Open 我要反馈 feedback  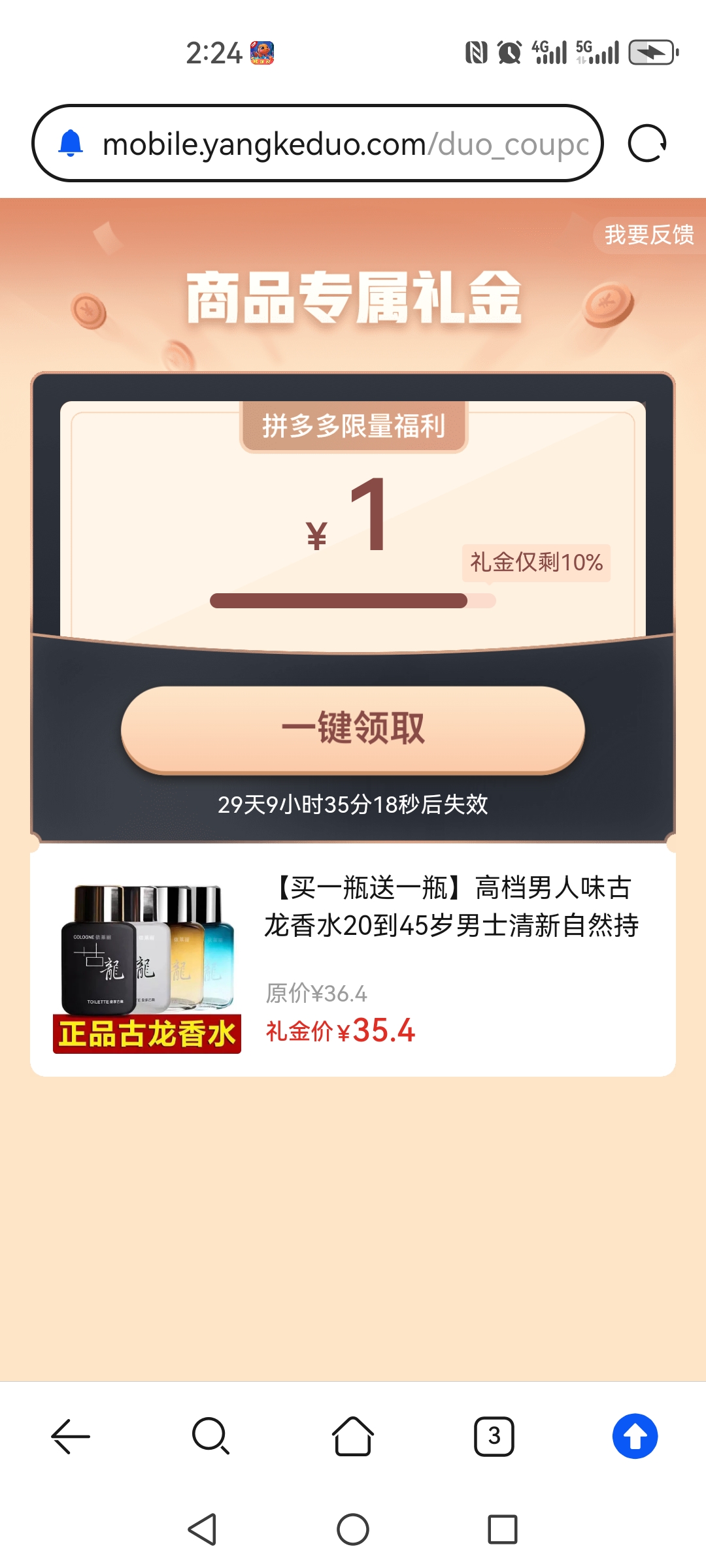point(648,235)
